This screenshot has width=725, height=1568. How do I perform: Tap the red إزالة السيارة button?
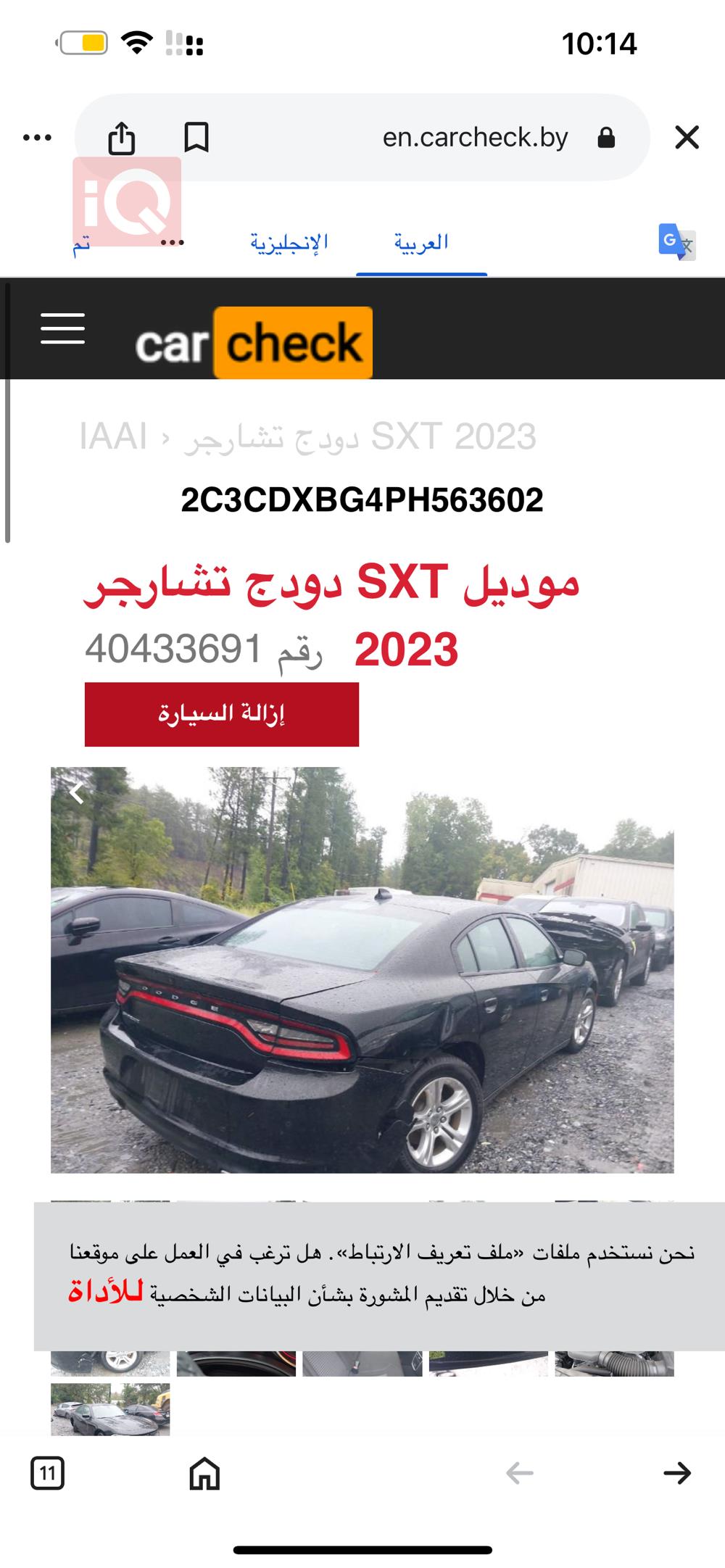click(222, 714)
